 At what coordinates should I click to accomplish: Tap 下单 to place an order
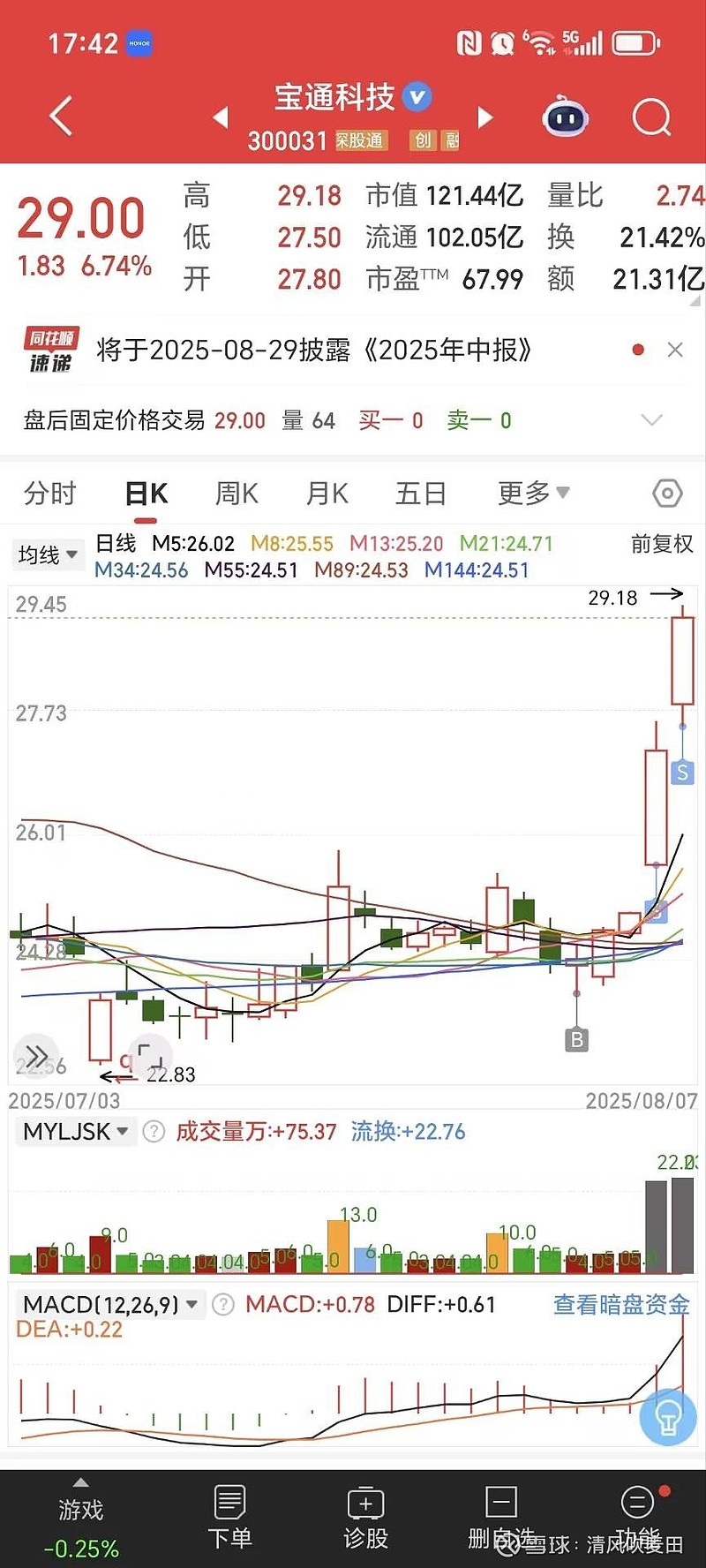(229, 1518)
